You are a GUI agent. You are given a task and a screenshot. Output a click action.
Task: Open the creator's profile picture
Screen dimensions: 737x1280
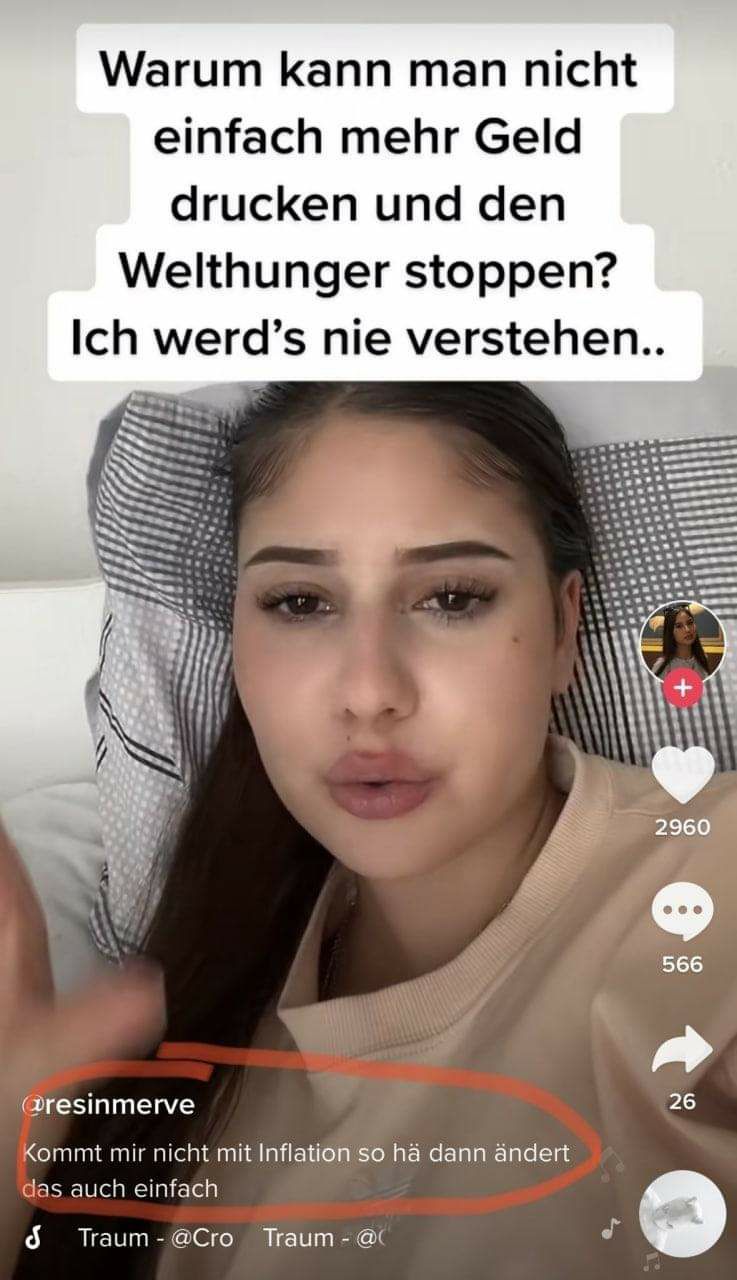[x=683, y=641]
